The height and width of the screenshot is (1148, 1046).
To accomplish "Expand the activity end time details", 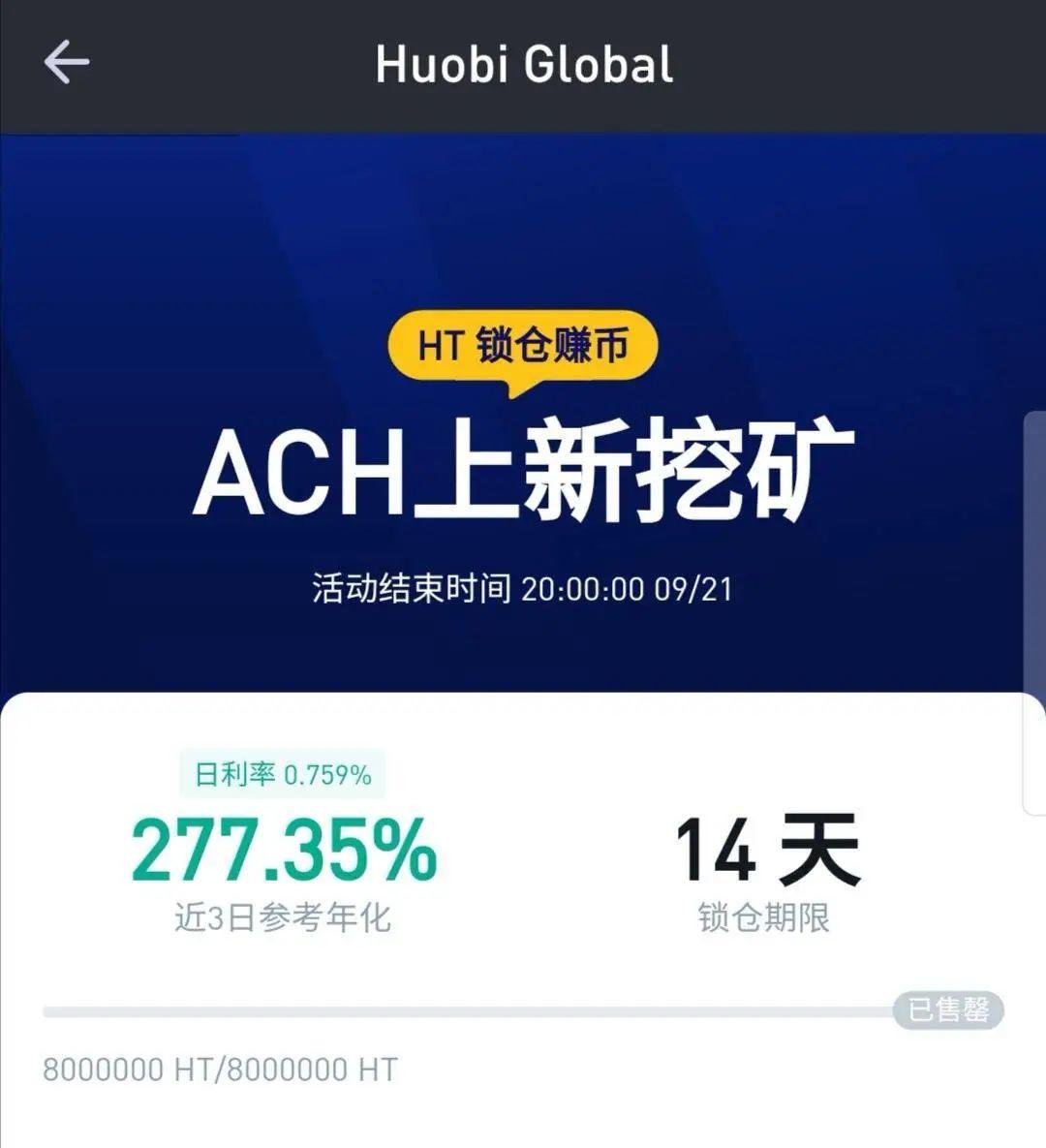I will (x=523, y=583).
